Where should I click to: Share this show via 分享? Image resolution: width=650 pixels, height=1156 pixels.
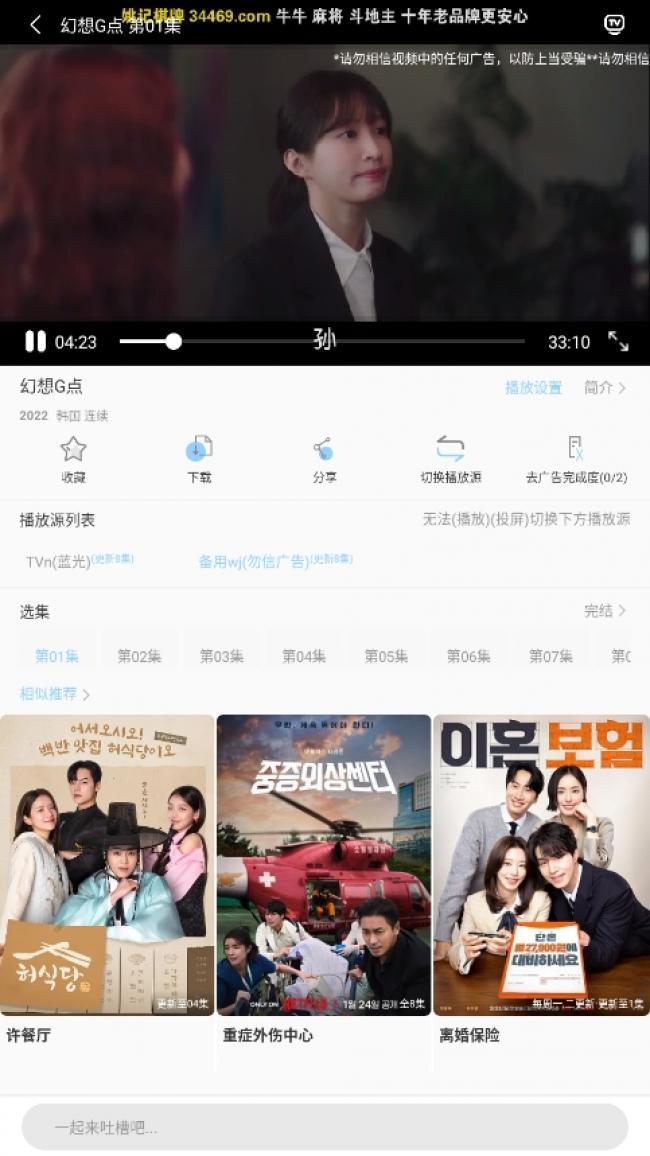(x=324, y=460)
